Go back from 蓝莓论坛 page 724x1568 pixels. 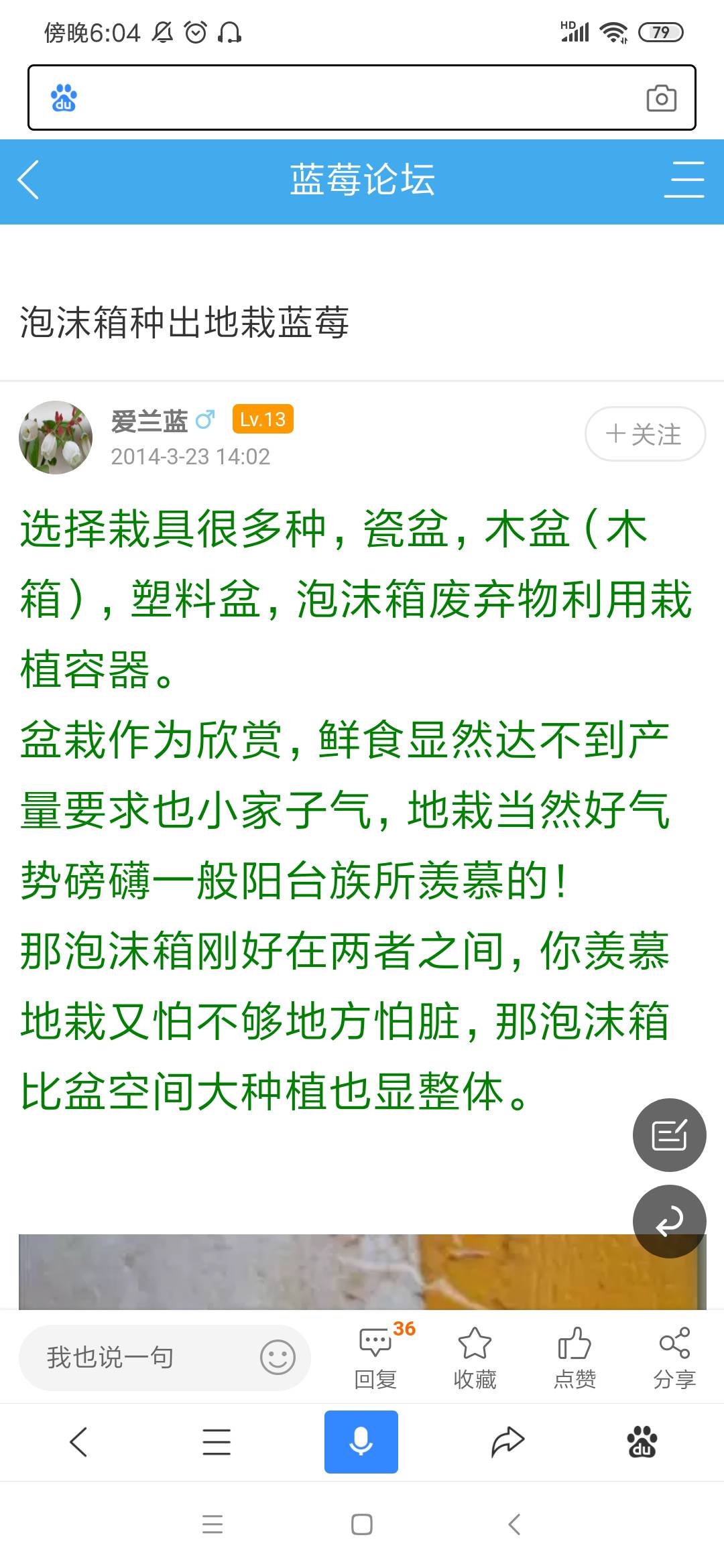click(x=28, y=180)
